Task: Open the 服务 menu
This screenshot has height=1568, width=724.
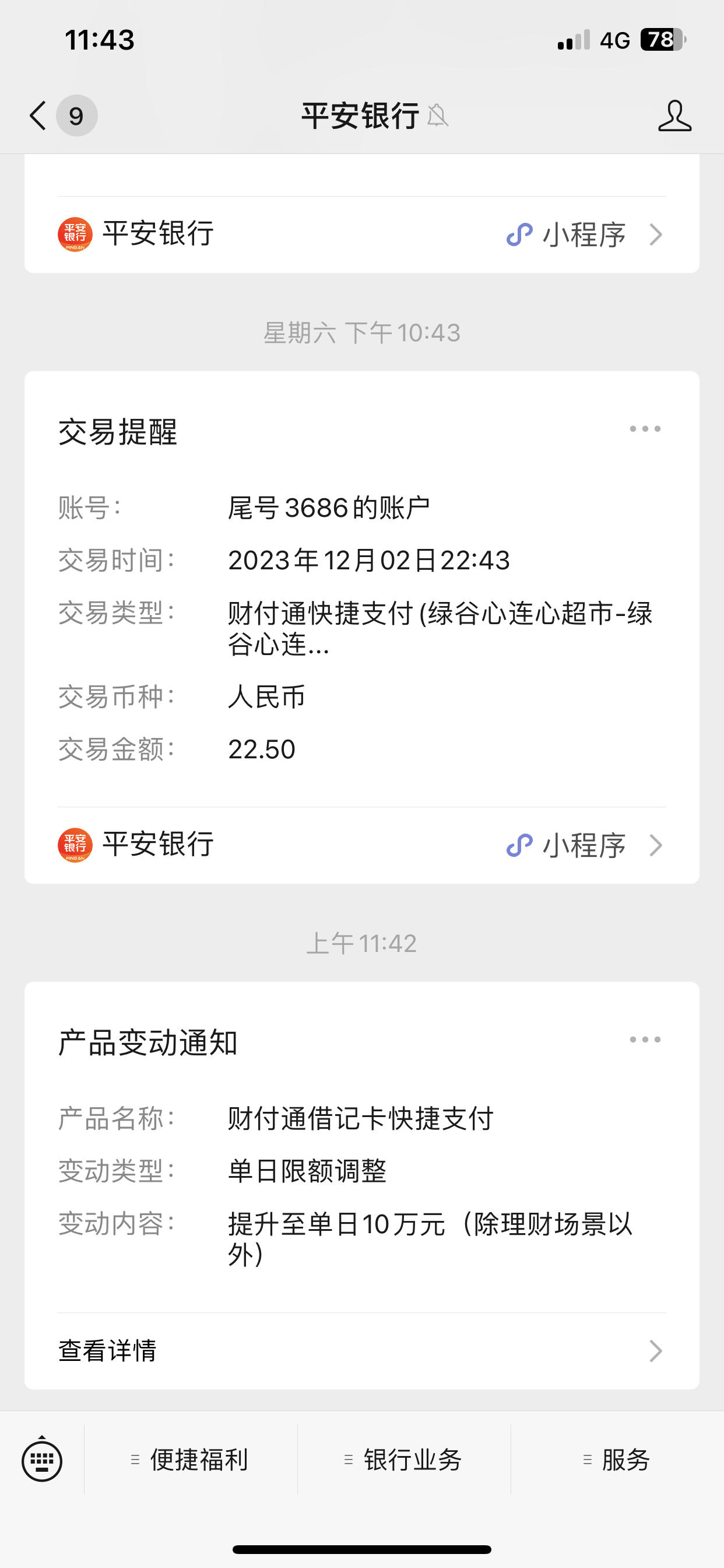Action: point(617,1459)
